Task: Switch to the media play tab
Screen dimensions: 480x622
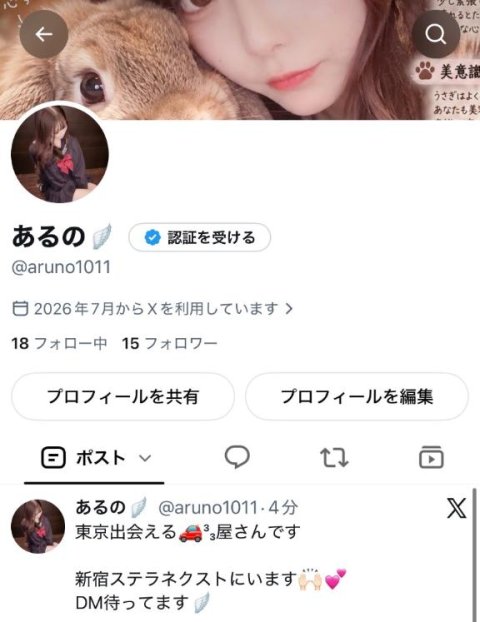Action: point(431,457)
